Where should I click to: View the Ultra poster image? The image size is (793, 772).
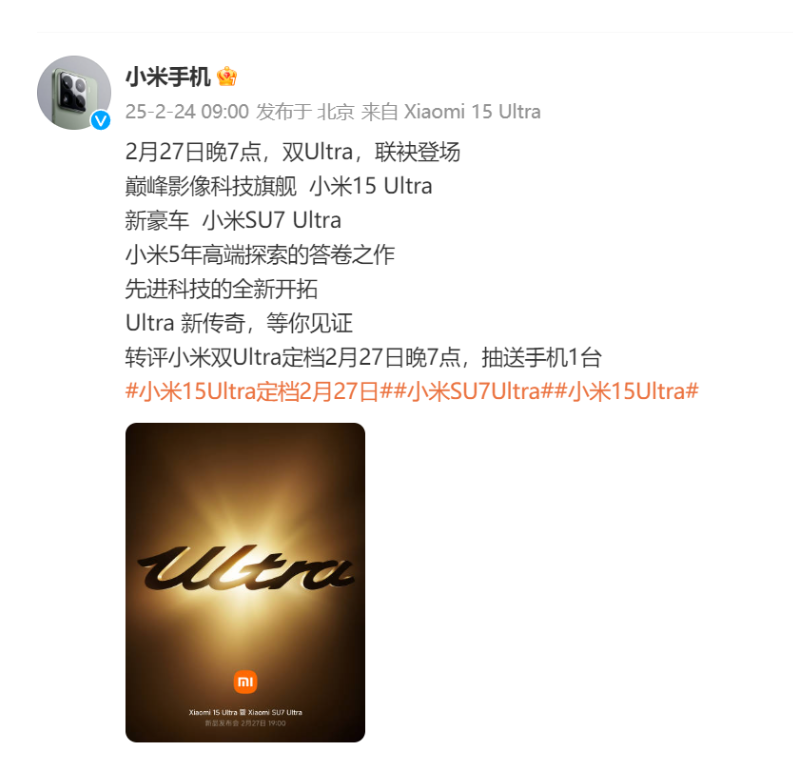[245, 582]
